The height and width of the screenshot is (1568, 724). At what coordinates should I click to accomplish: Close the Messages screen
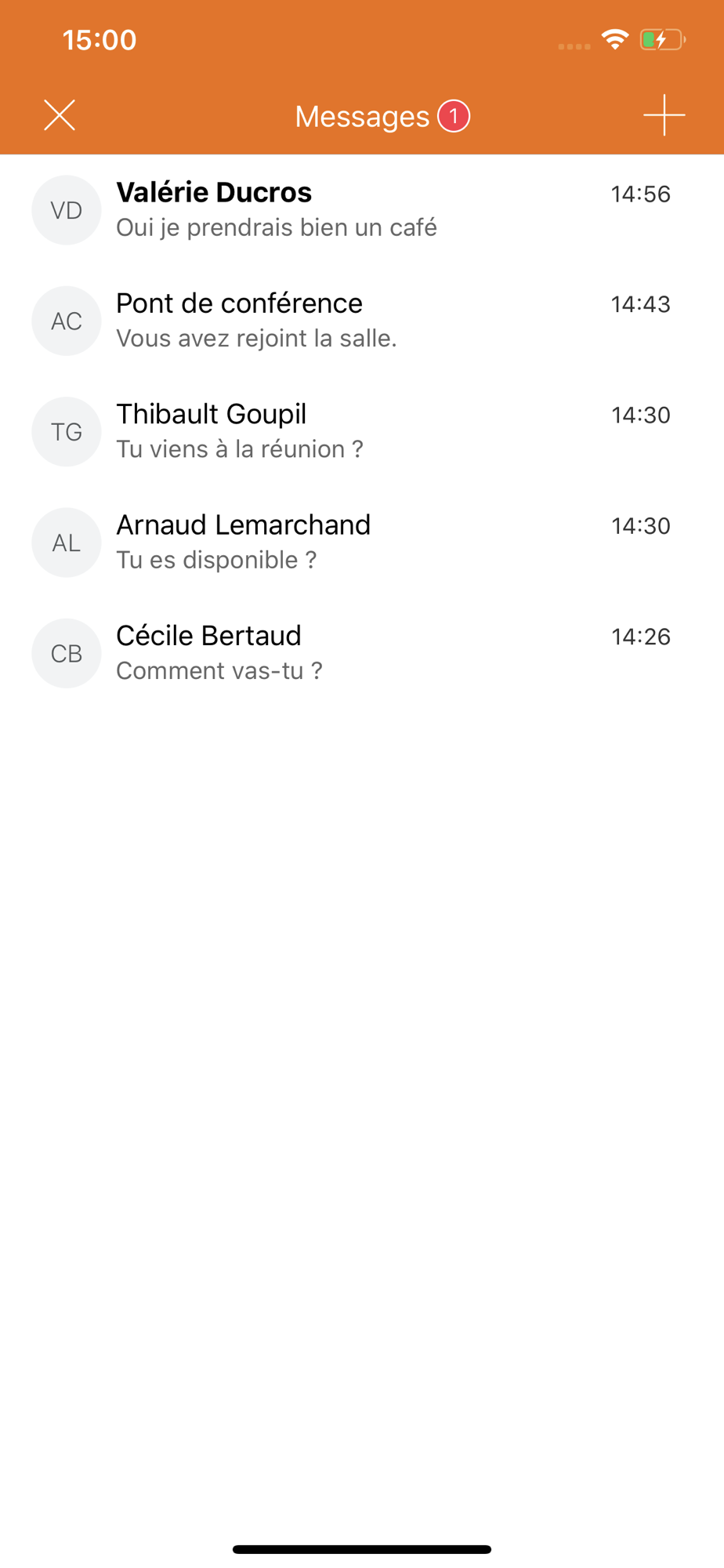(60, 115)
